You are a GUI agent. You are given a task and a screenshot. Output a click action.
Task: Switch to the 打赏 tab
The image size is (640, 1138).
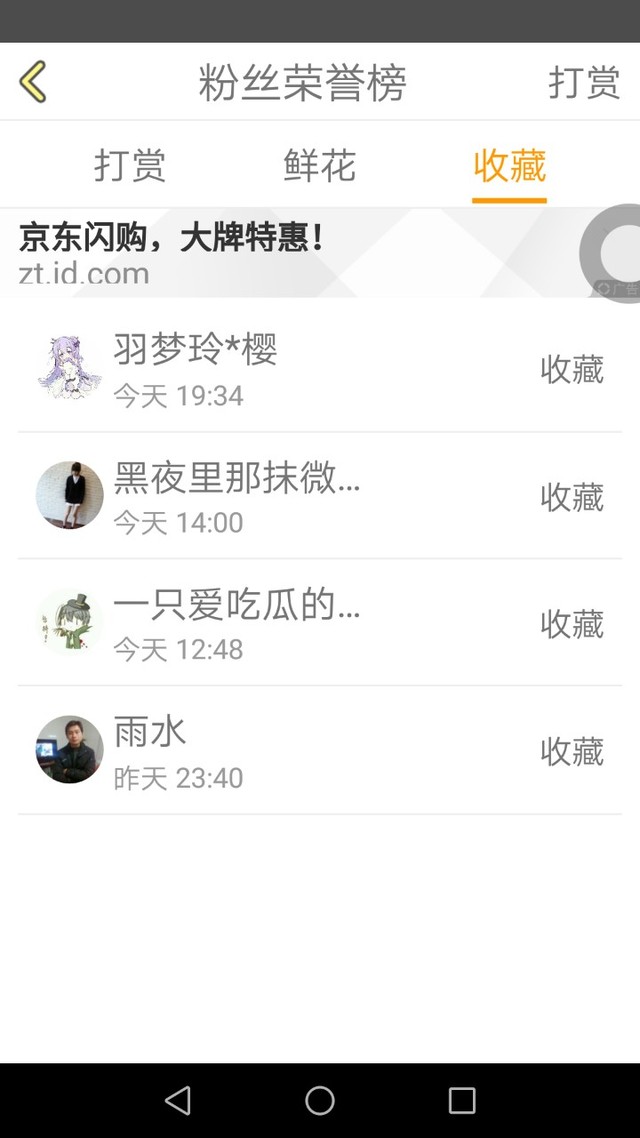point(130,165)
